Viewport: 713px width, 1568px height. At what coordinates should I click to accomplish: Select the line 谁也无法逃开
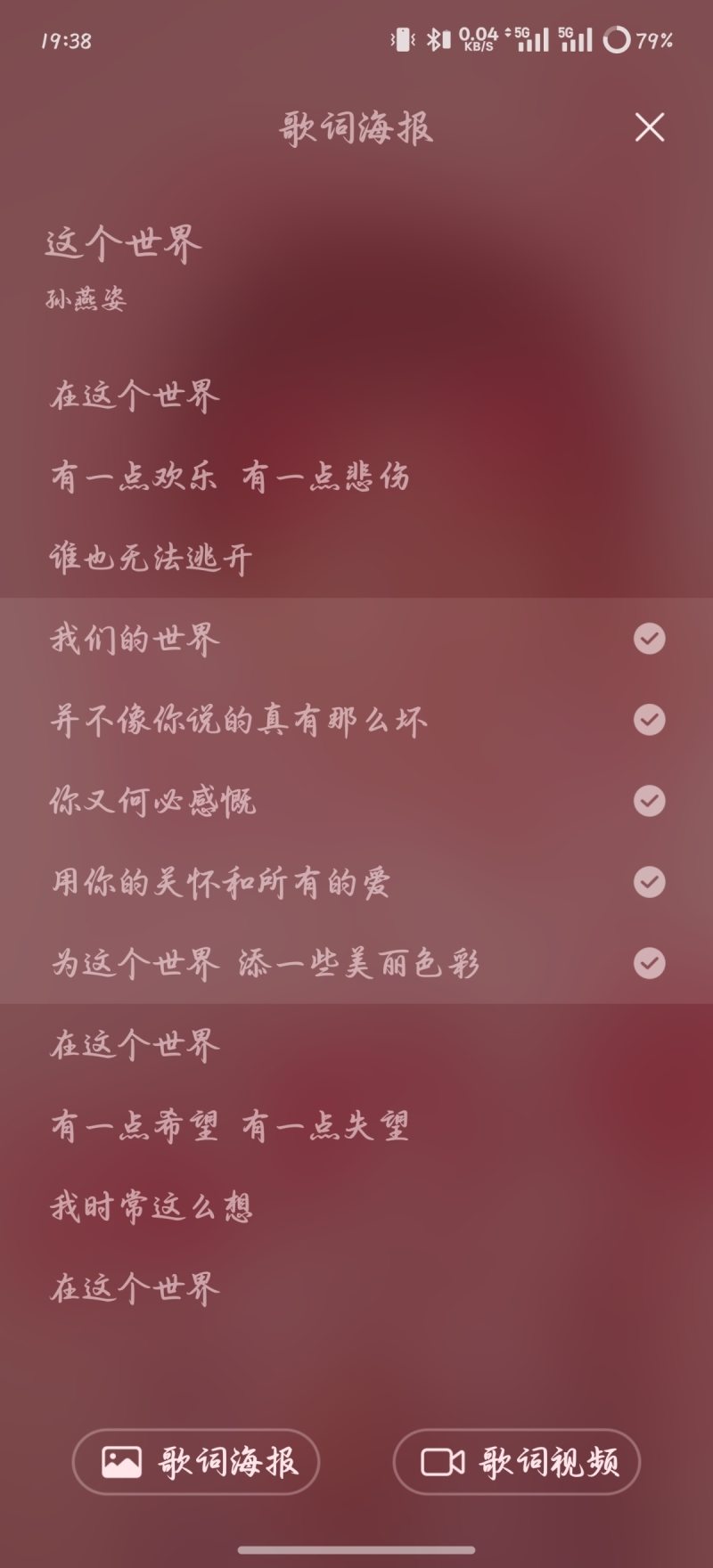[x=152, y=559]
